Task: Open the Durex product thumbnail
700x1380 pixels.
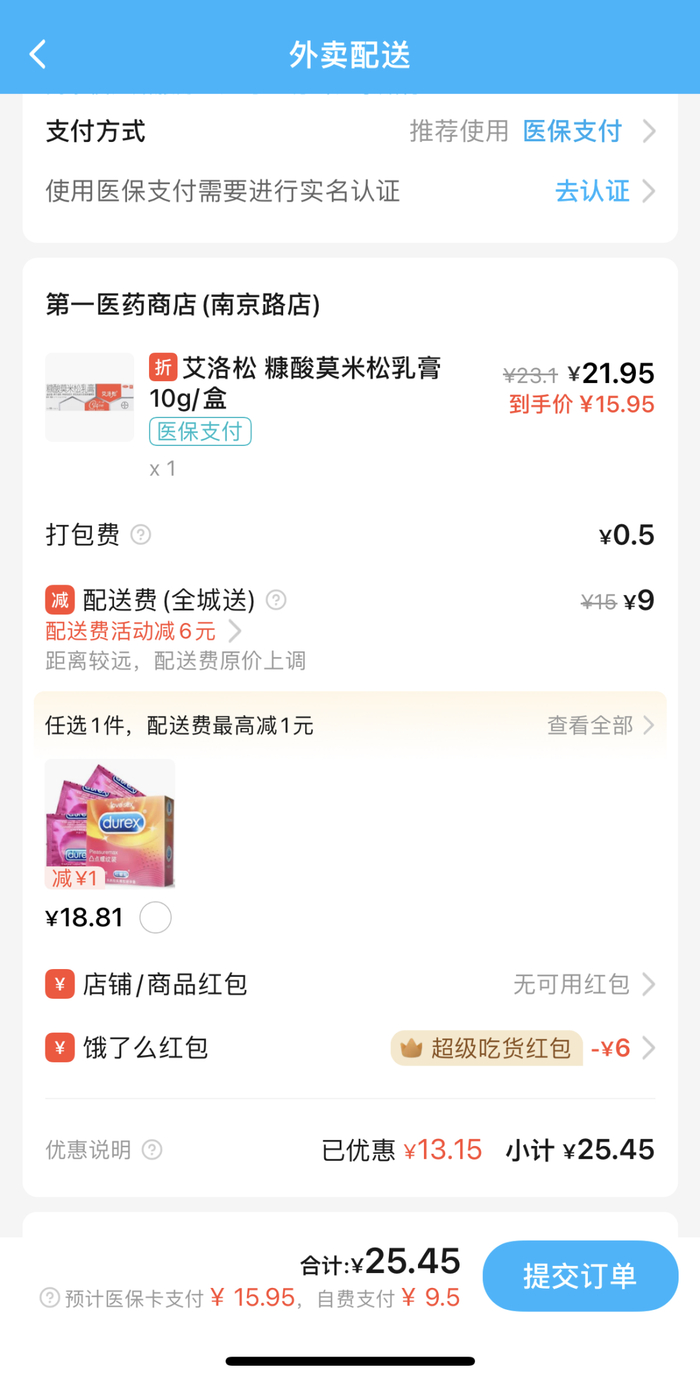Action: [110, 823]
